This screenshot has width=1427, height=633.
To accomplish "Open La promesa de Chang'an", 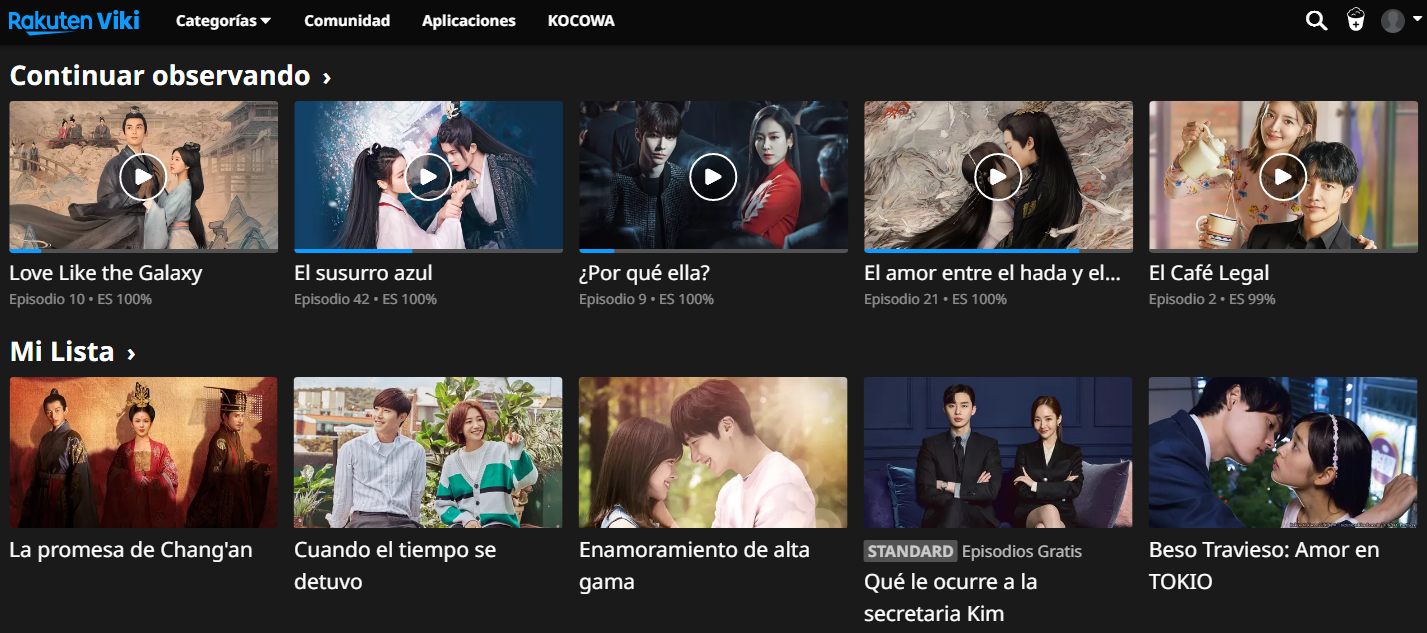I will coord(143,452).
